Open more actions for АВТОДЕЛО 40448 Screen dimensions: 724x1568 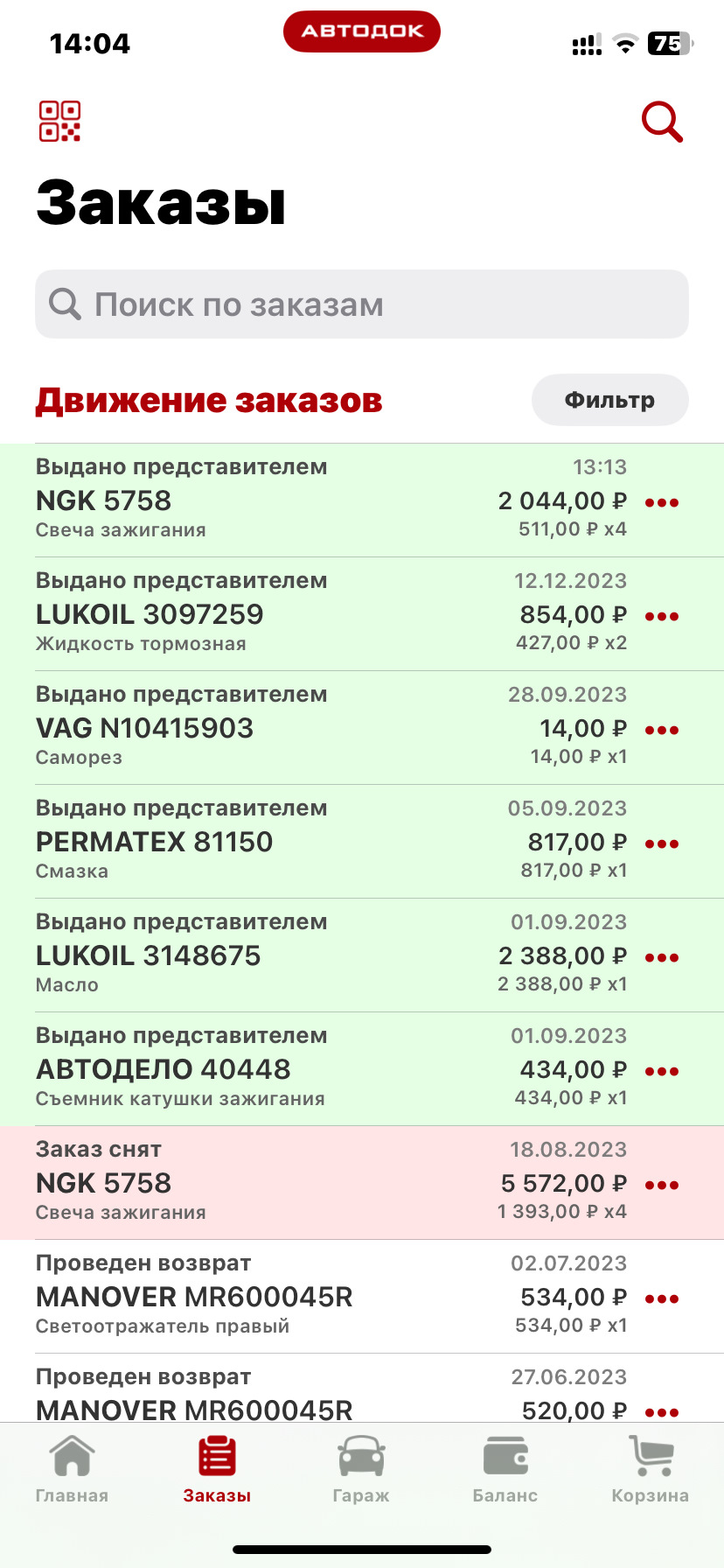(x=662, y=1071)
